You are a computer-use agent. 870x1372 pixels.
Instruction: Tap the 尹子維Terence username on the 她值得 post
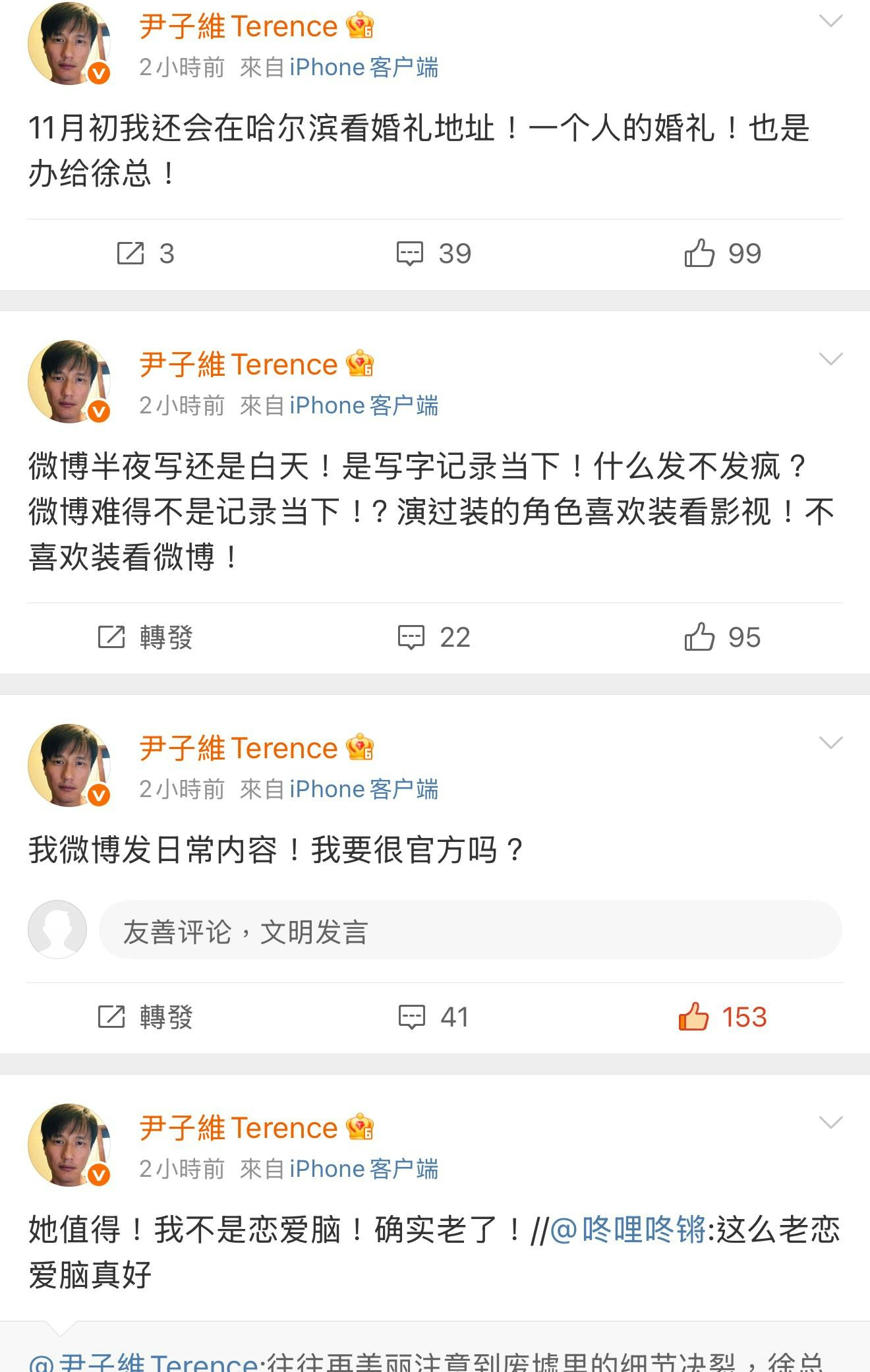(x=239, y=1128)
